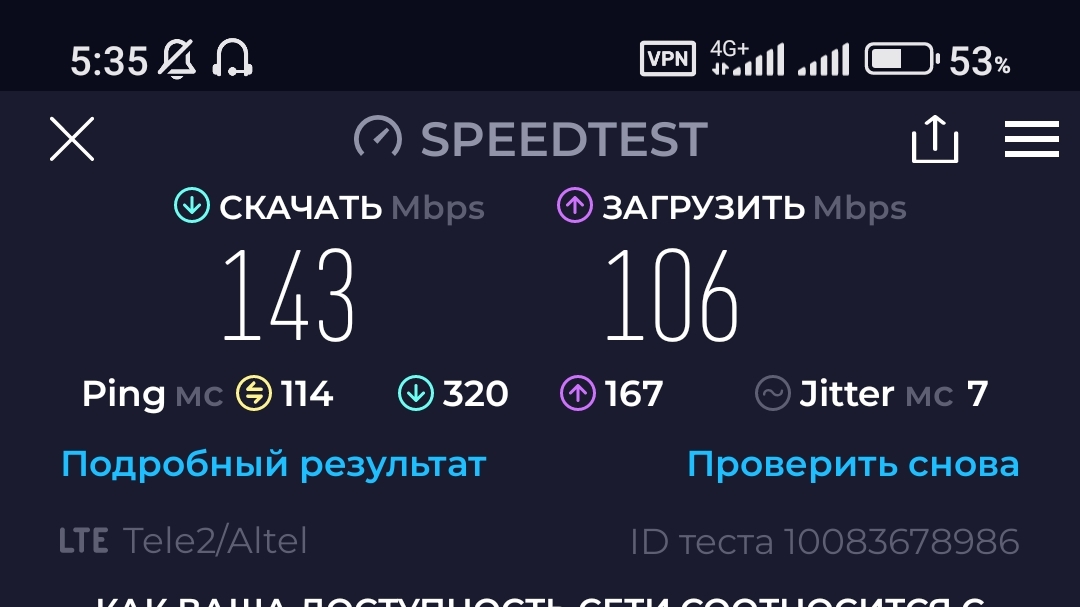This screenshot has height=607, width=1080.
Task: Share the speed test result
Action: click(935, 139)
